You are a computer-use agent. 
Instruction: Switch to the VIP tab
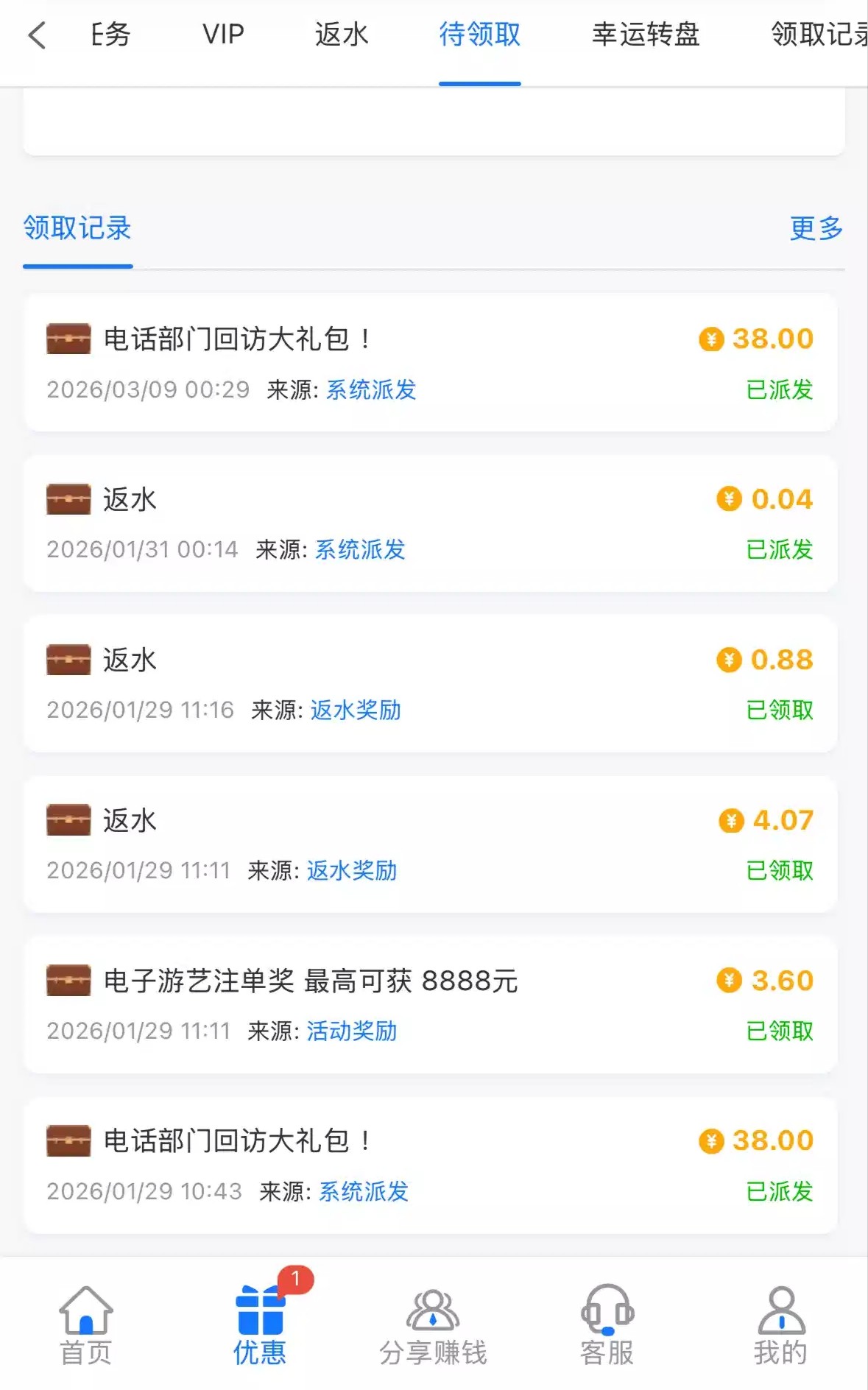(x=223, y=35)
